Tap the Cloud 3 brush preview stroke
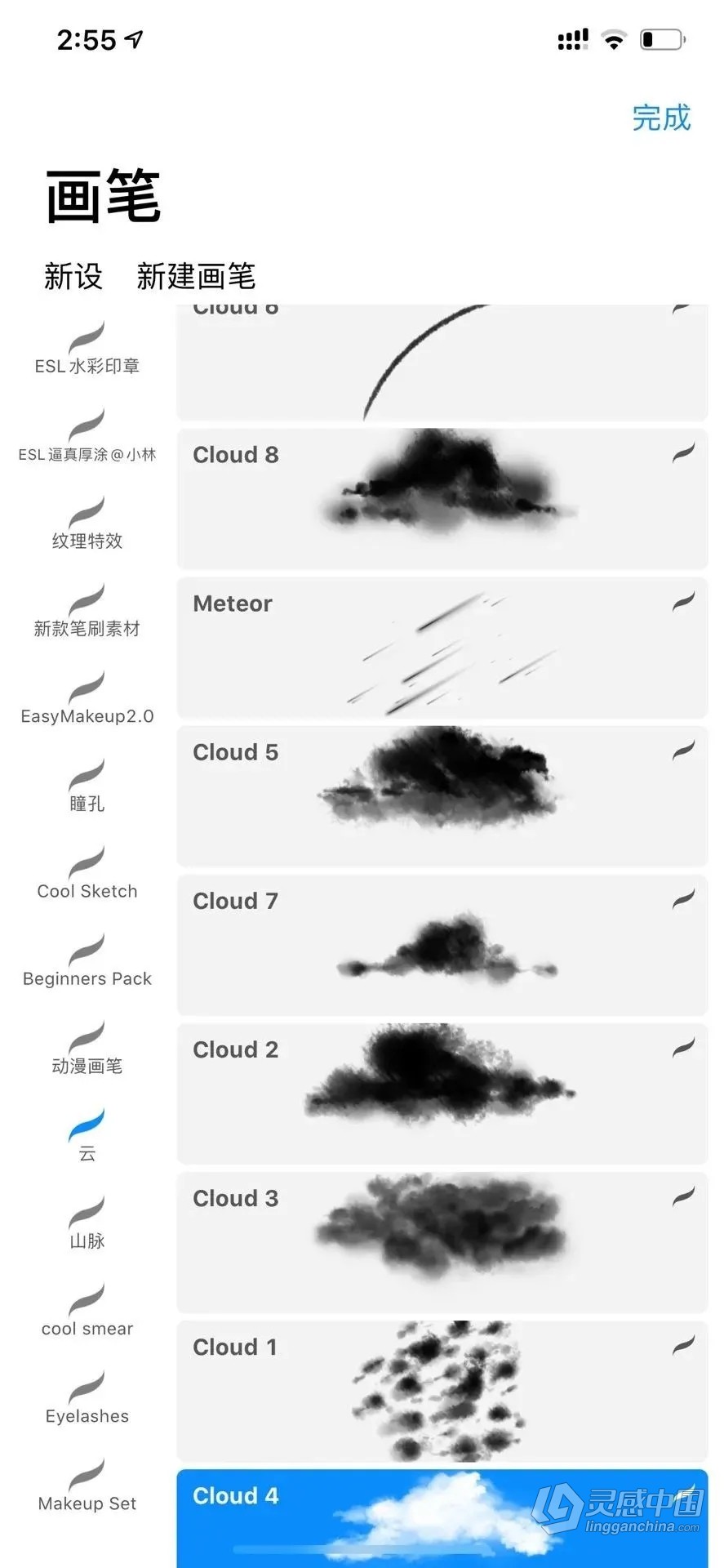The height and width of the screenshot is (1568, 724). [441, 1241]
